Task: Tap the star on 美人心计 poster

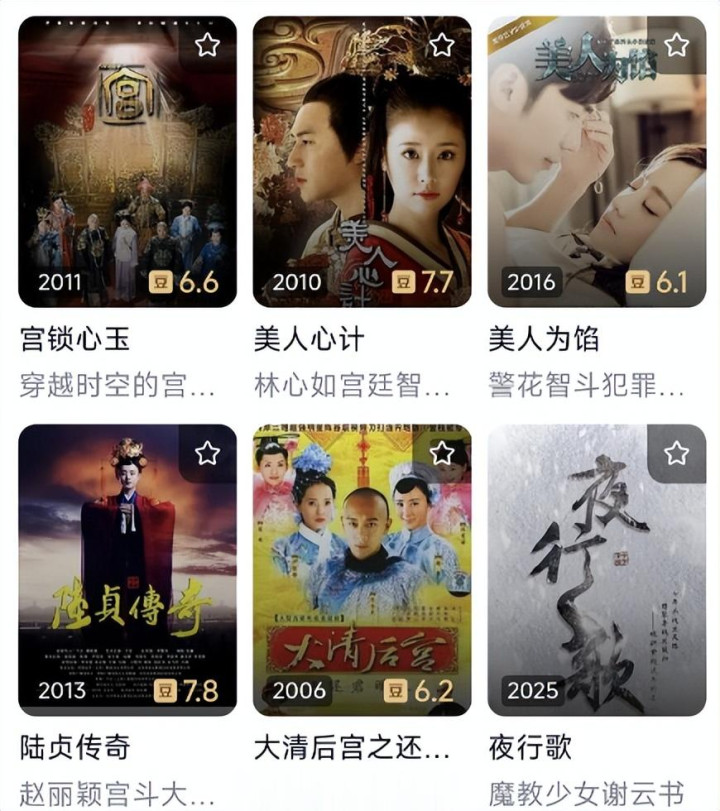Action: point(442,45)
